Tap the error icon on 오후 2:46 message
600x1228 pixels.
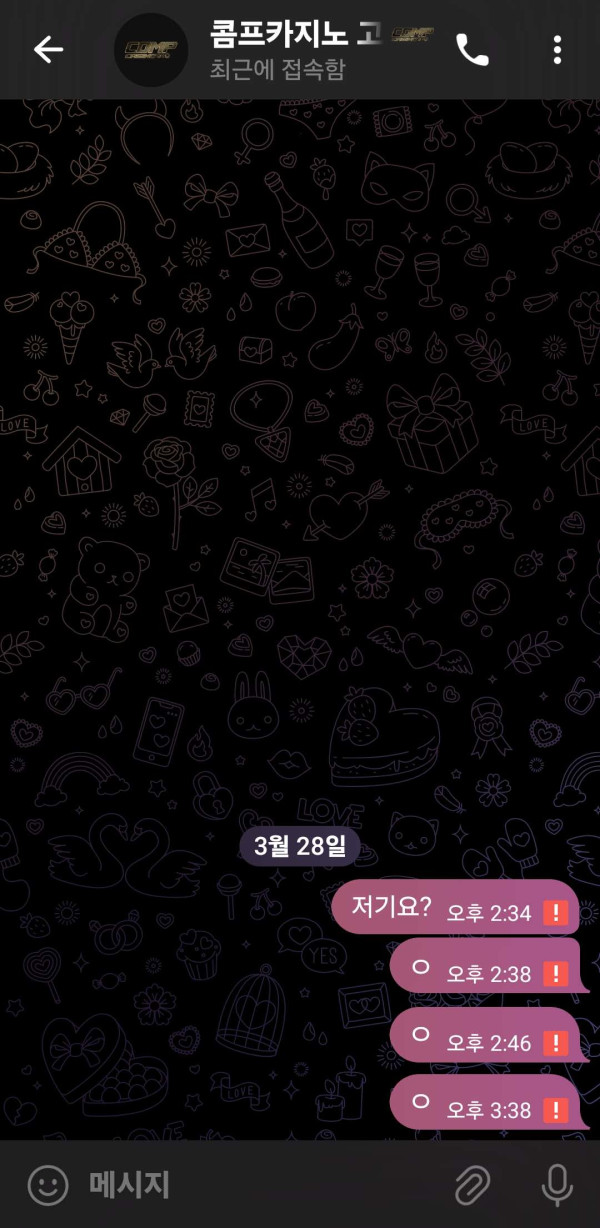coord(555,1043)
